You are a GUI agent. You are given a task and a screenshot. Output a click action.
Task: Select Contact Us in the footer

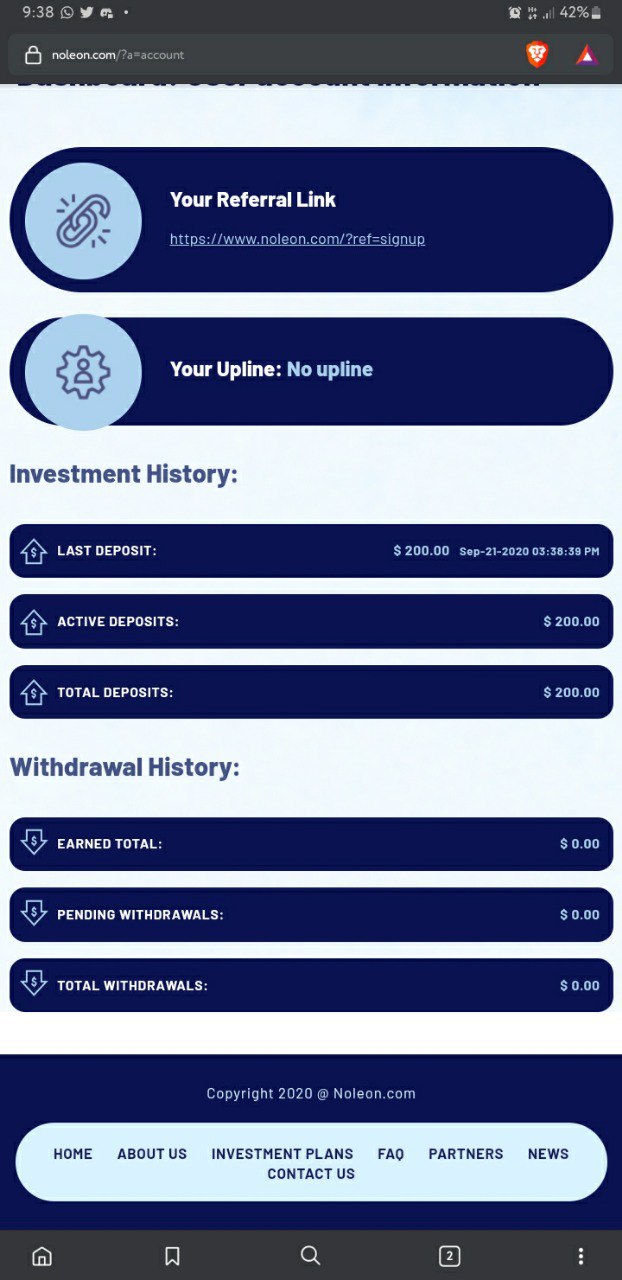coord(311,1174)
